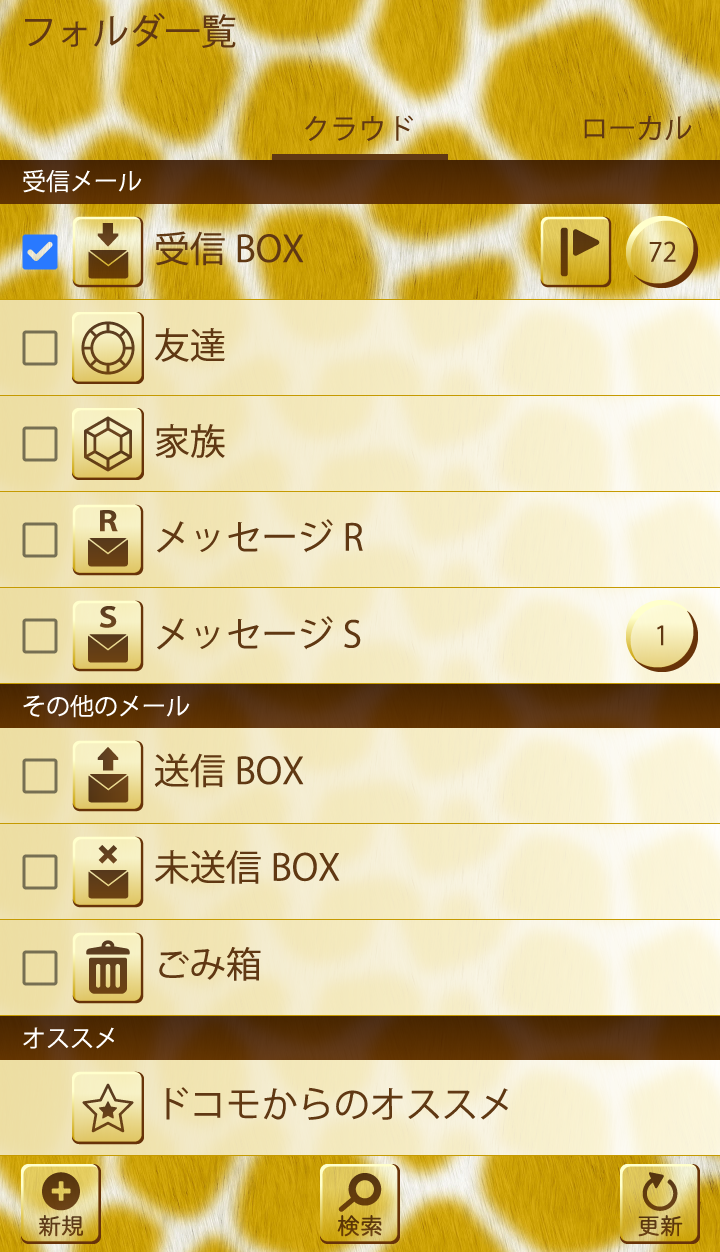This screenshot has width=720, height=1252.
Task: Tick the メッセージ R checkbox
Action: tap(40, 540)
